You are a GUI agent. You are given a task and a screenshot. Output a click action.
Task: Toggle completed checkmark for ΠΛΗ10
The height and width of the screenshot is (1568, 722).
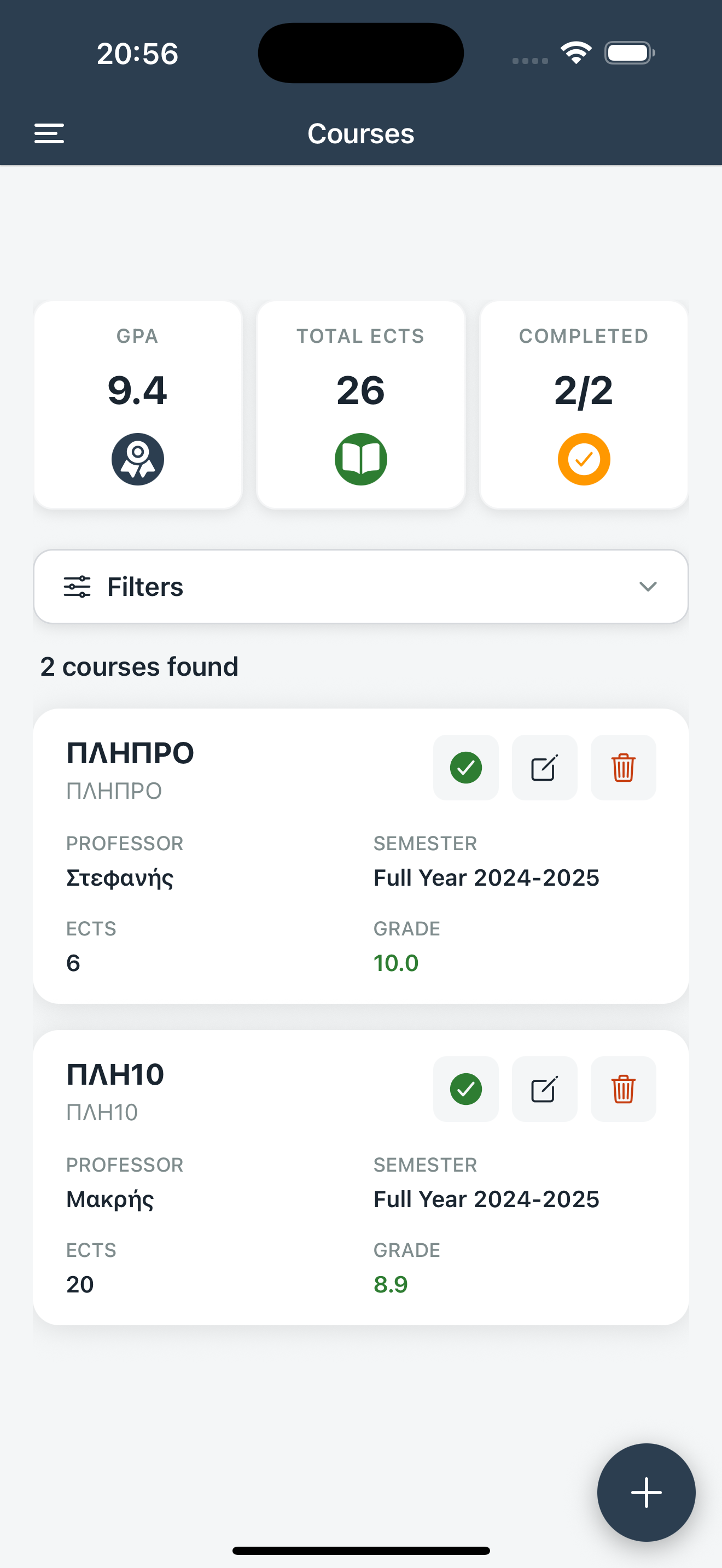pyautogui.click(x=465, y=1089)
